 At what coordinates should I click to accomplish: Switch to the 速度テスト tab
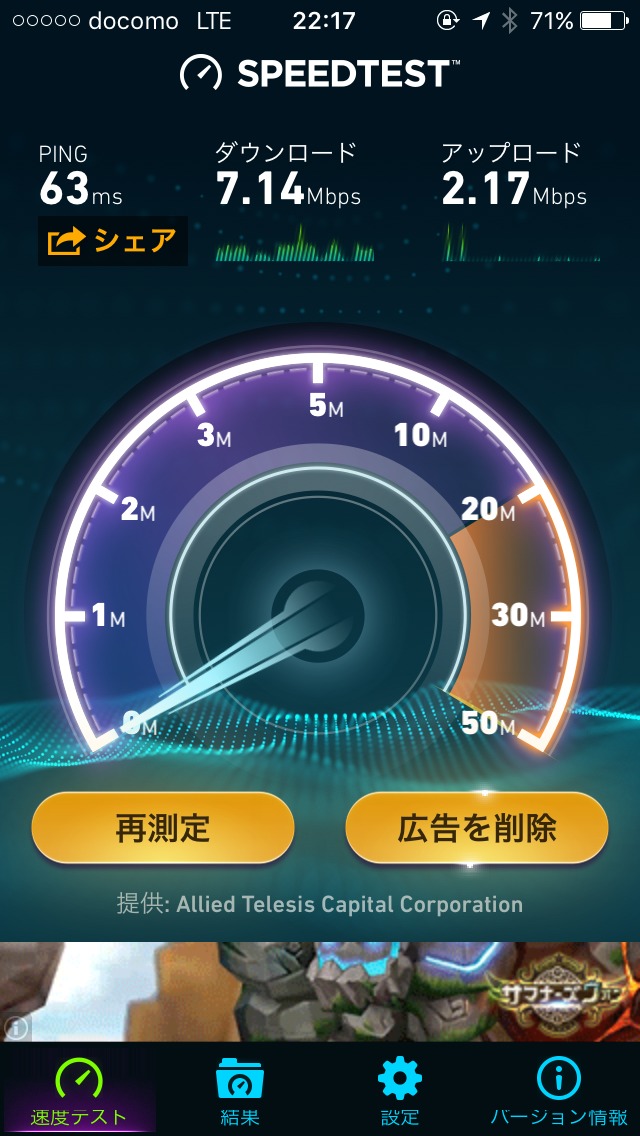click(79, 1090)
